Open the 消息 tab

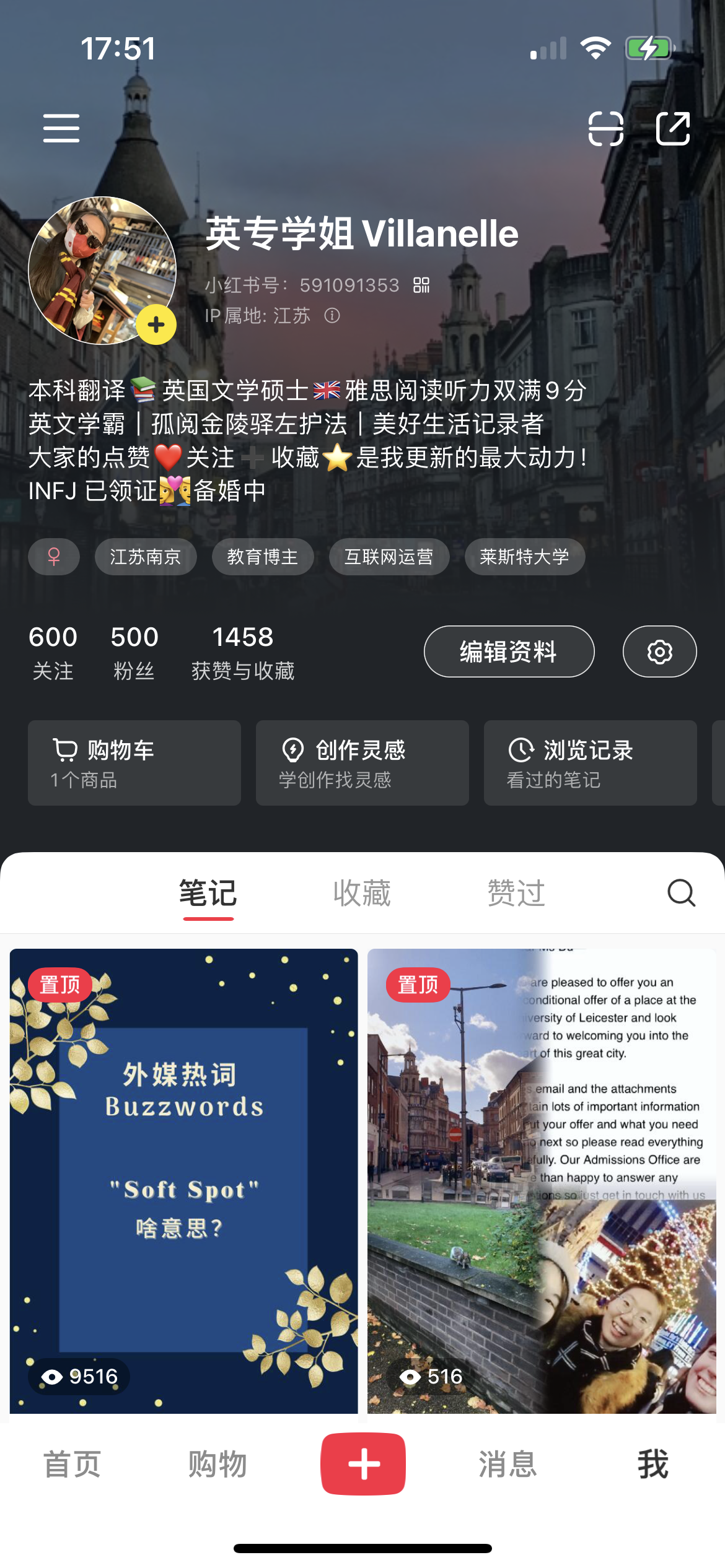point(507,1465)
